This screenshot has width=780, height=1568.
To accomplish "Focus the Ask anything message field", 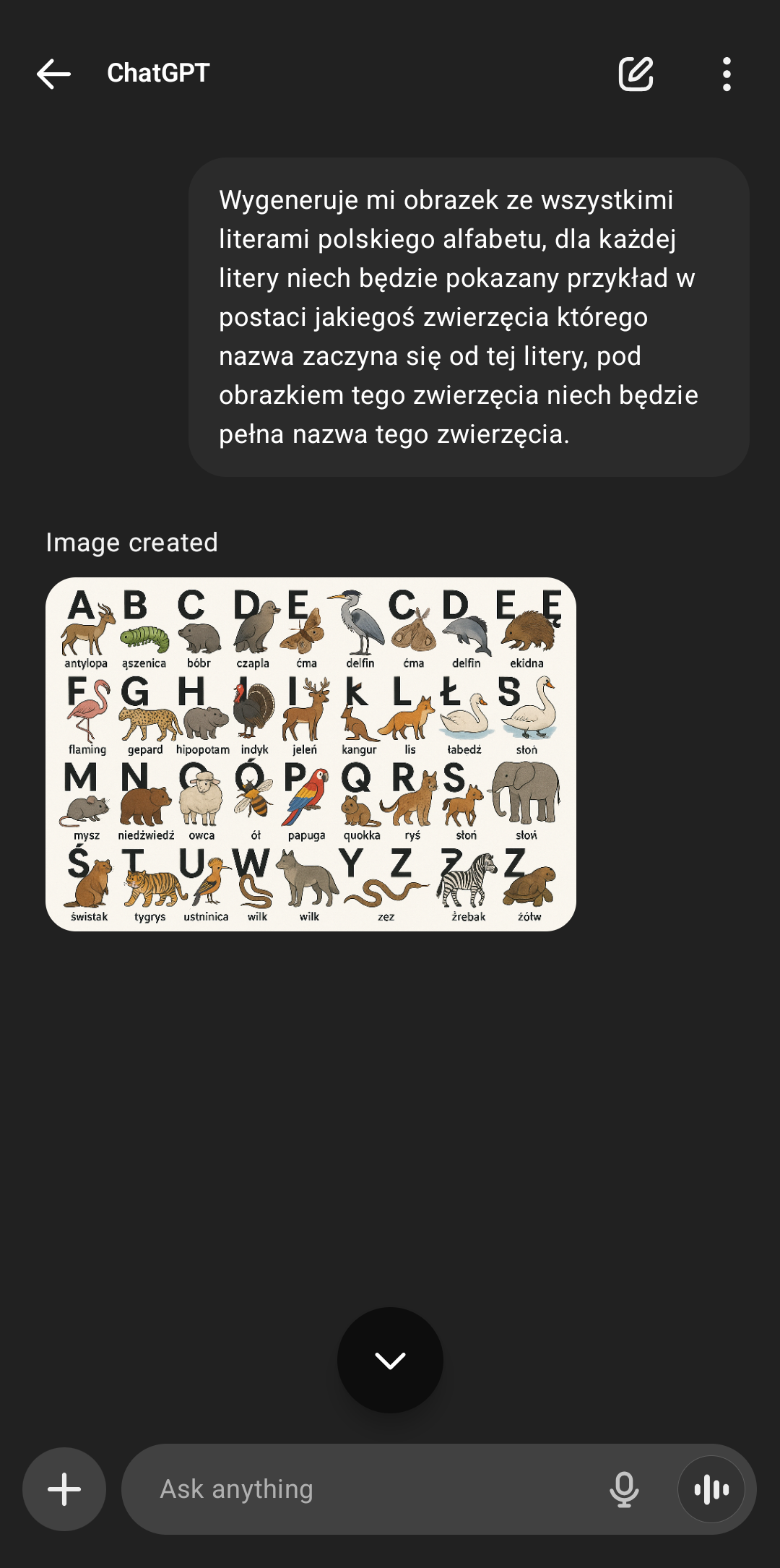I will pos(361,1489).
